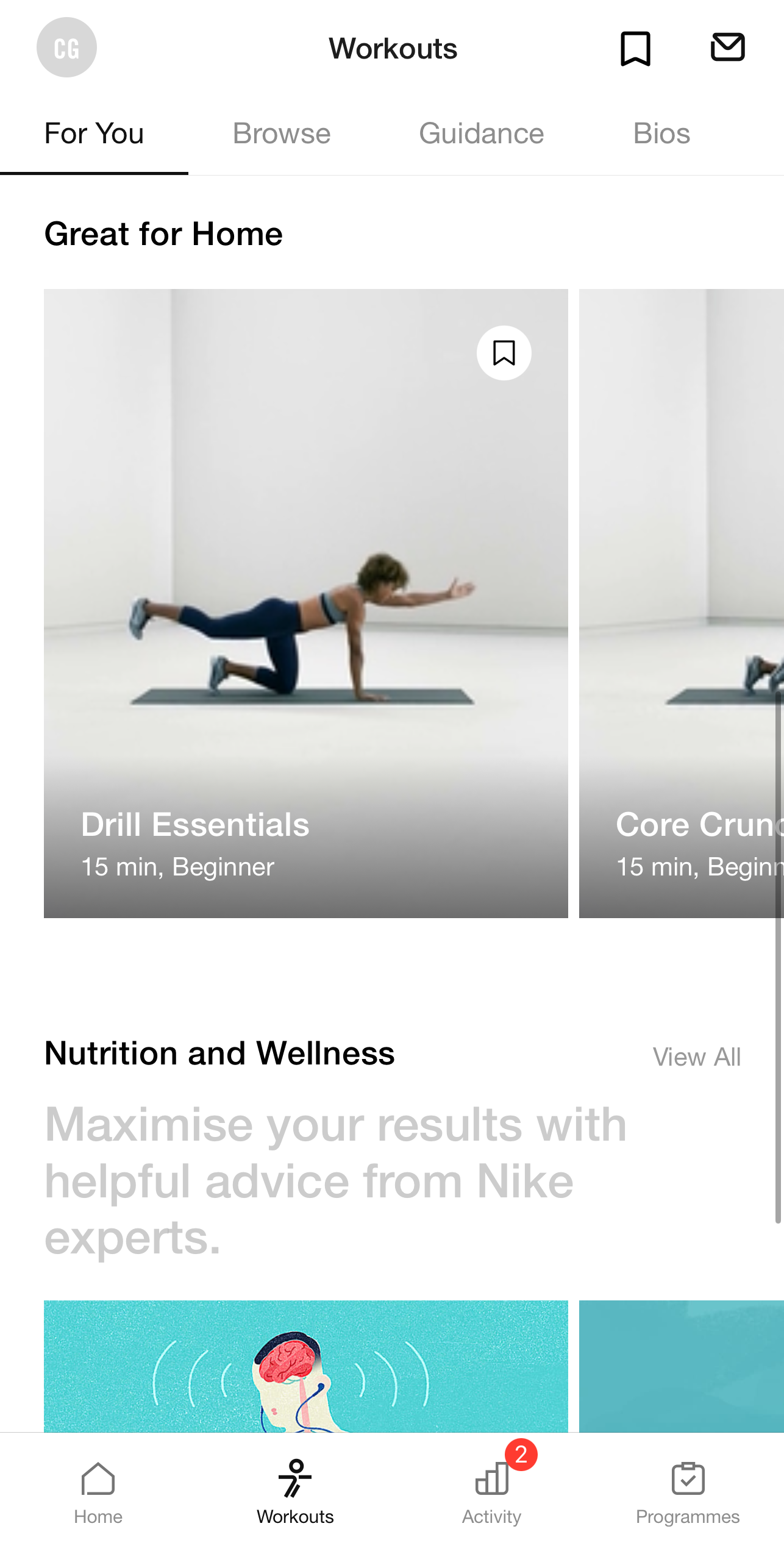View all Nutrition and Wellness articles
784x1554 pixels.
[697, 1057]
